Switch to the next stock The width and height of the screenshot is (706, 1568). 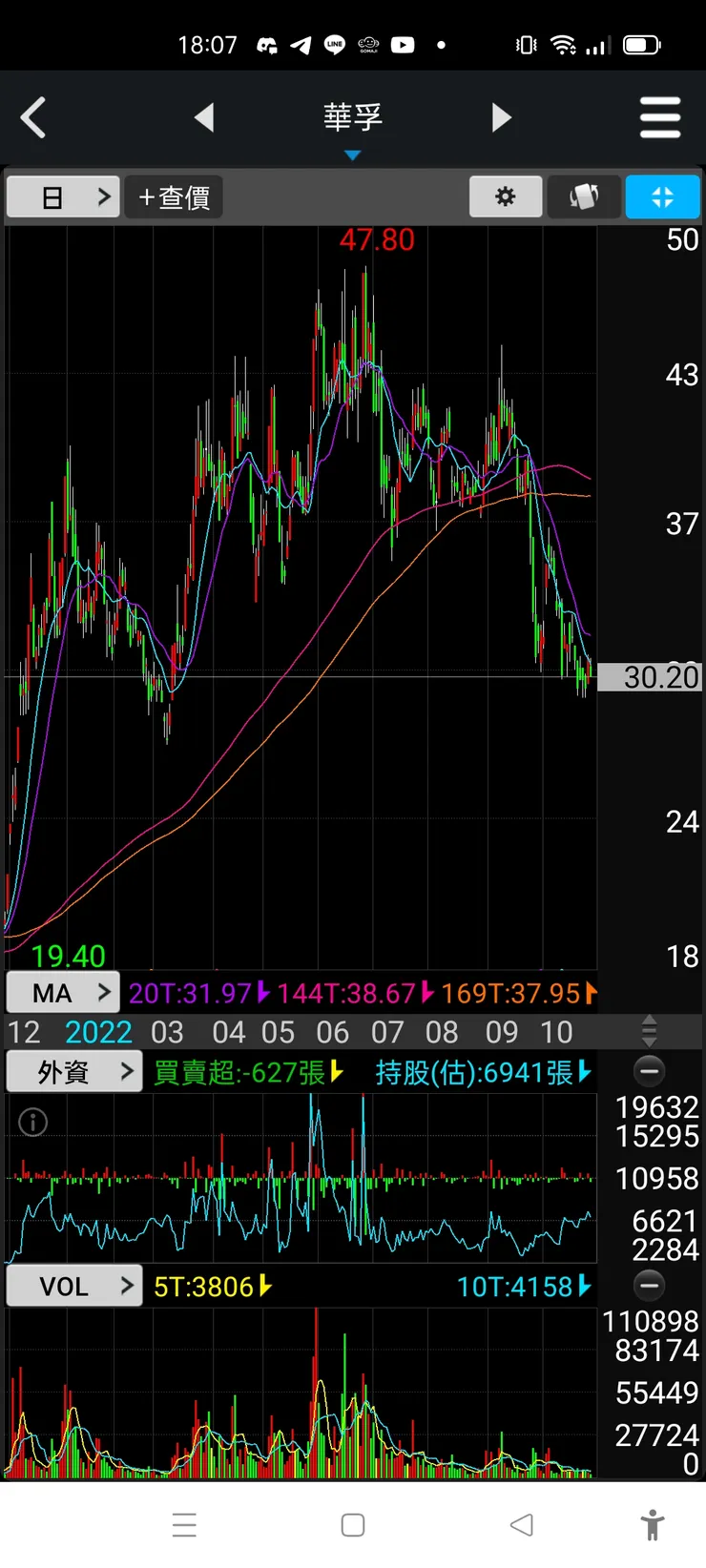click(502, 118)
